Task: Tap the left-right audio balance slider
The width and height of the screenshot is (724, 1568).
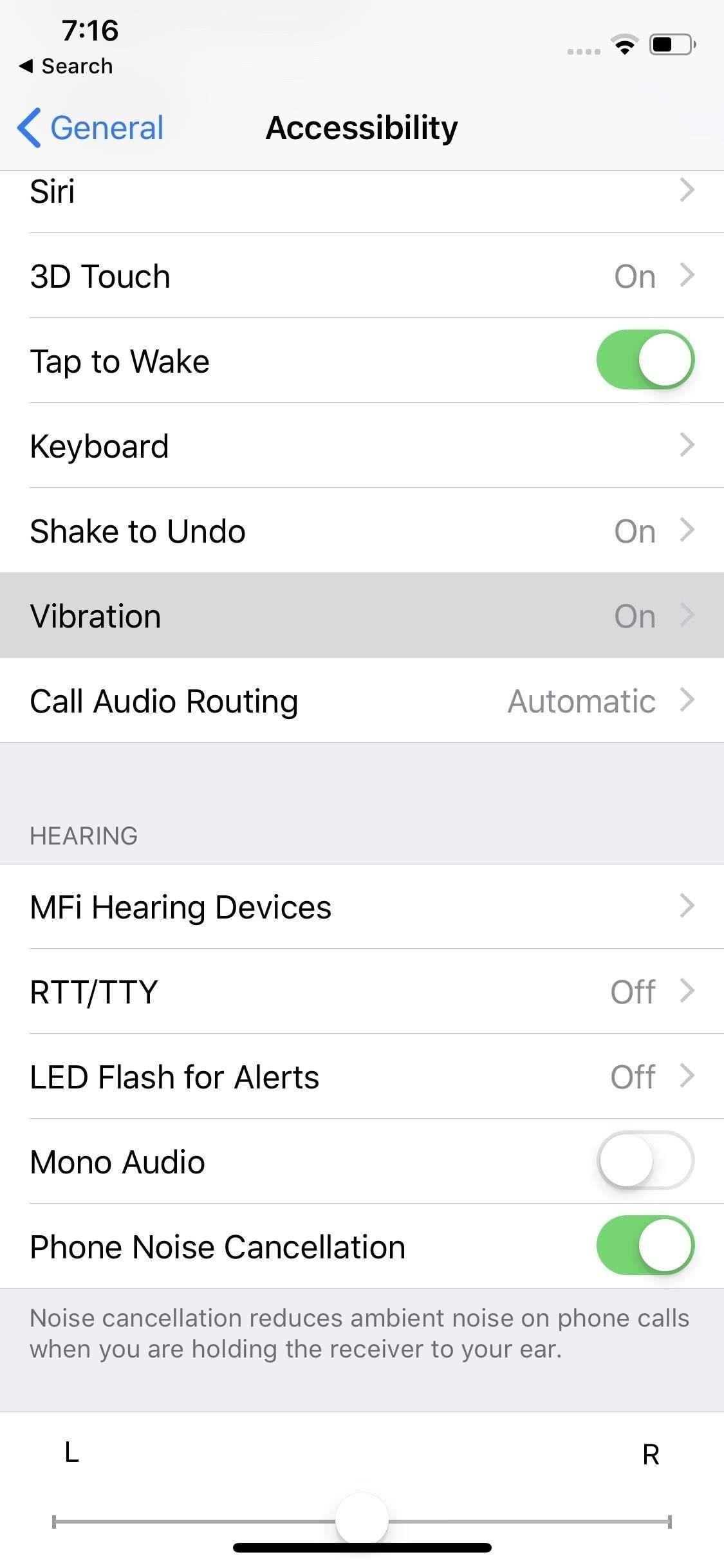Action: (362, 1520)
